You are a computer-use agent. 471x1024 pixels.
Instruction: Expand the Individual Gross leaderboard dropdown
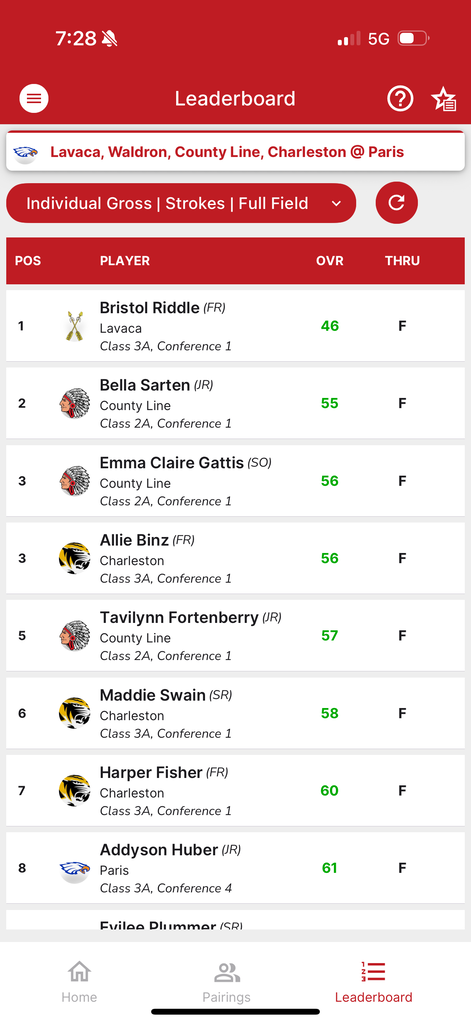[181, 203]
